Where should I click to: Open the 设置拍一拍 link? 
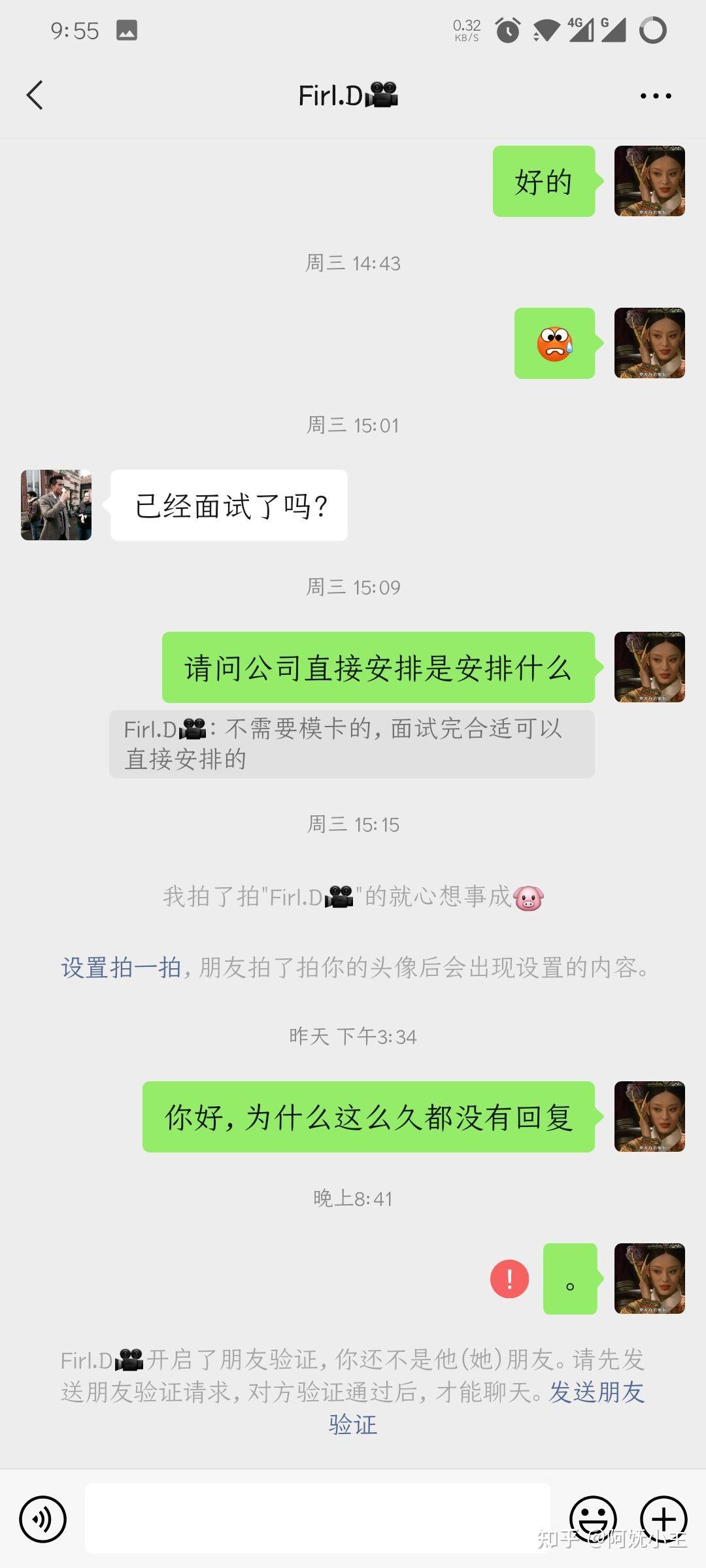pos(121,968)
